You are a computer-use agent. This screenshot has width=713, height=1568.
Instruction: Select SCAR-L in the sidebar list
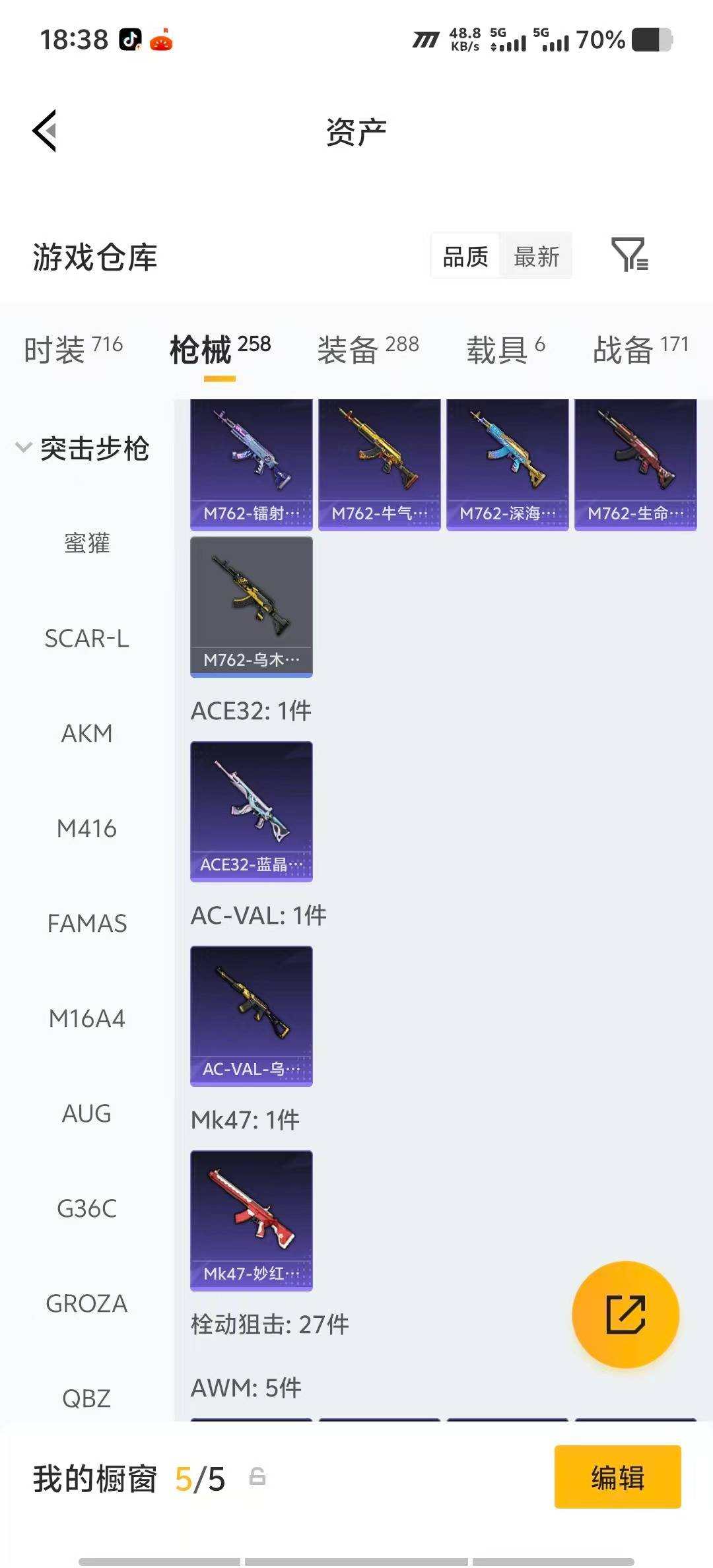pos(88,637)
